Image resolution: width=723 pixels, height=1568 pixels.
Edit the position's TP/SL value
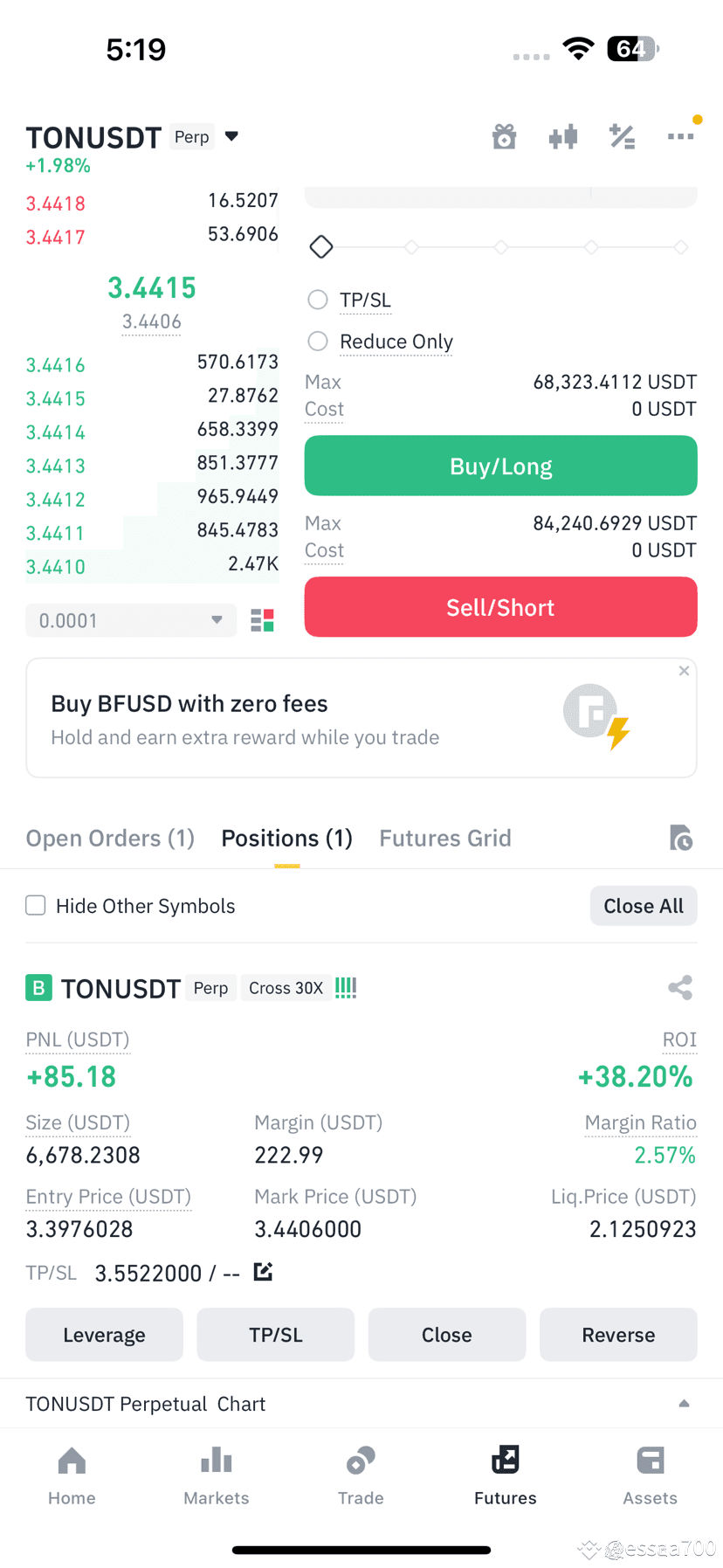264,1272
